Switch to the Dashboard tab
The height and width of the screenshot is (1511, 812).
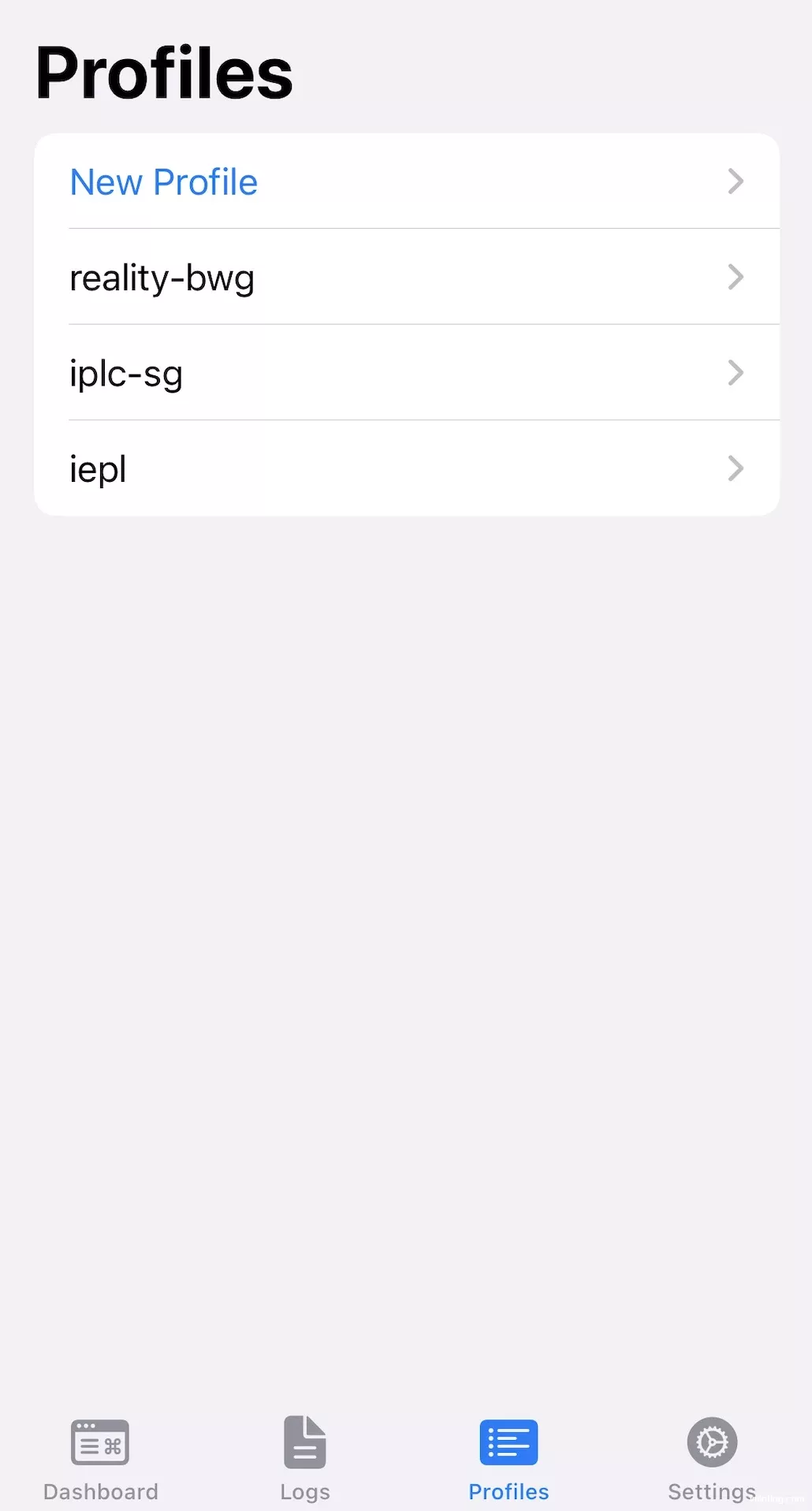[x=101, y=1460]
